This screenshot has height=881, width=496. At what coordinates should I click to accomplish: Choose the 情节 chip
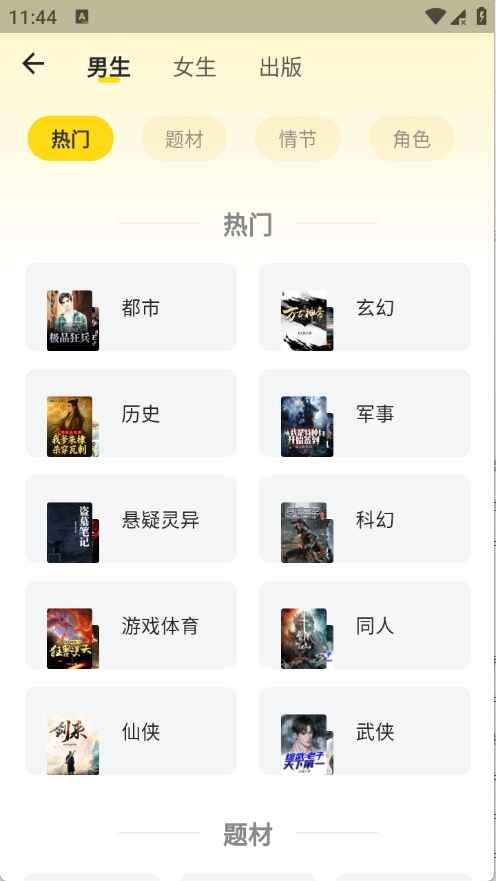pyautogui.click(x=298, y=138)
